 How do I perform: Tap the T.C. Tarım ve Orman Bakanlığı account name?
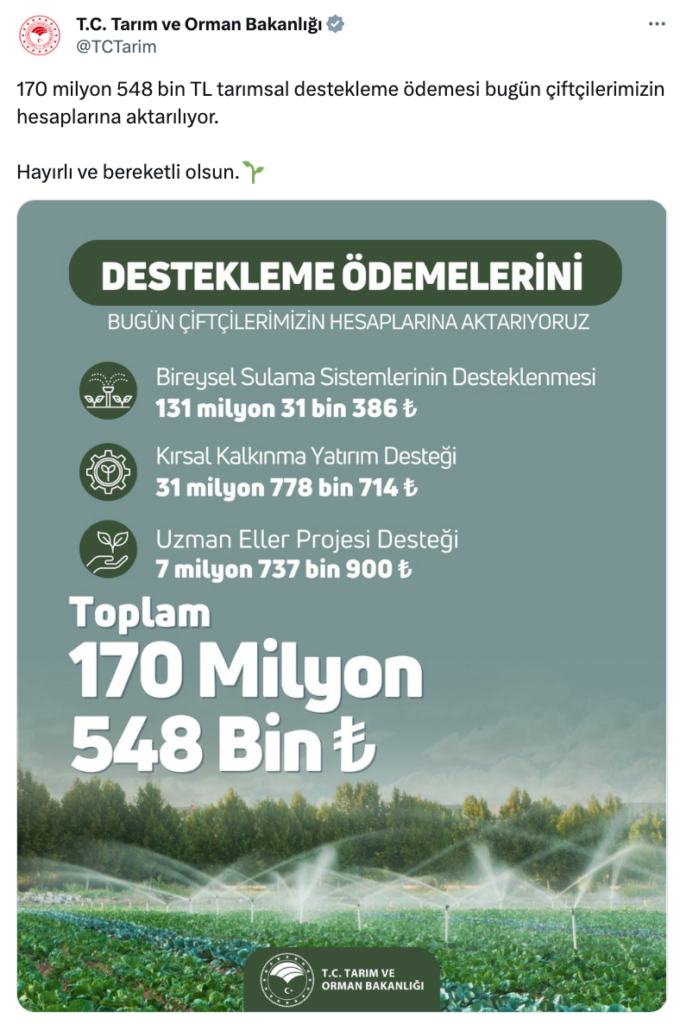pyautogui.click(x=198, y=26)
